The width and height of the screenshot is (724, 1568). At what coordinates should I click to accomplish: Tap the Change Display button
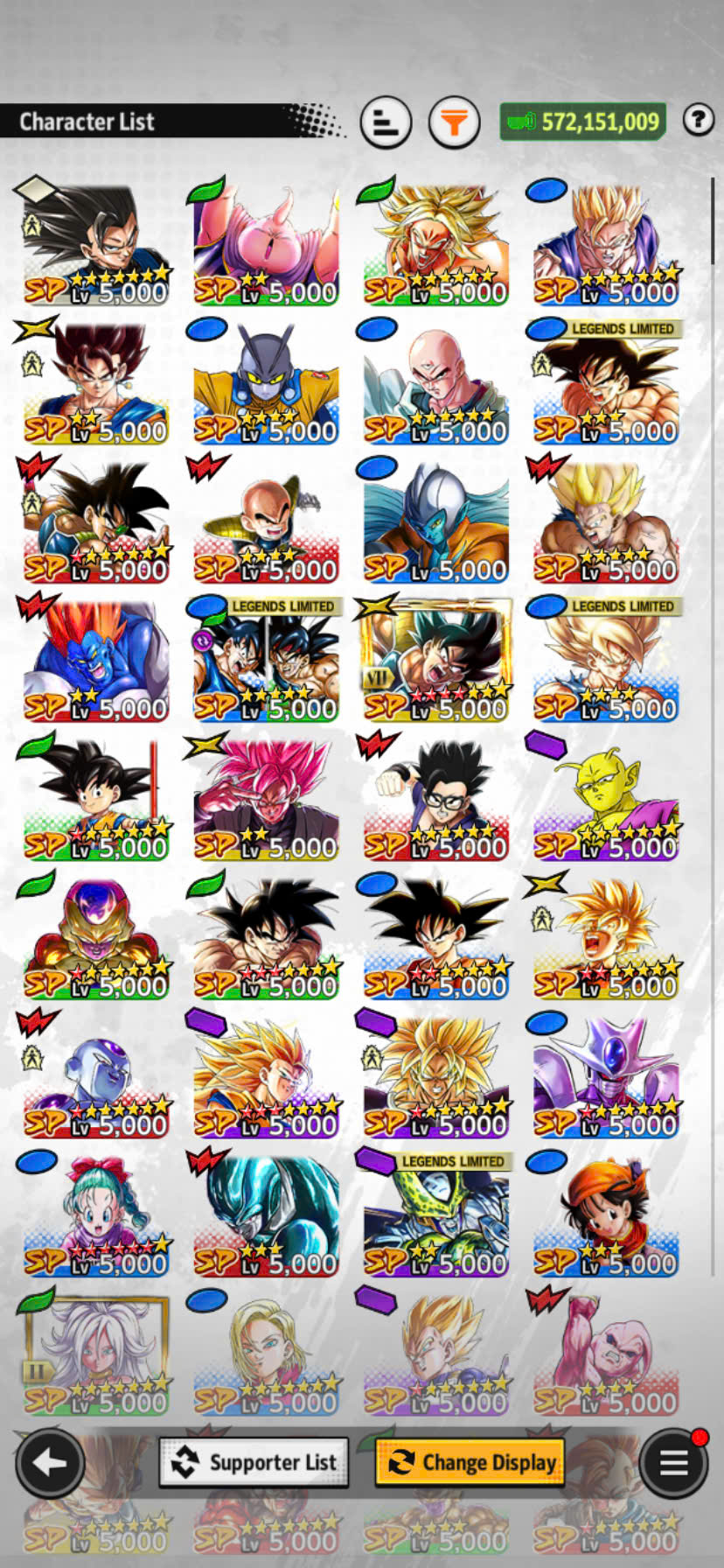(x=470, y=1462)
